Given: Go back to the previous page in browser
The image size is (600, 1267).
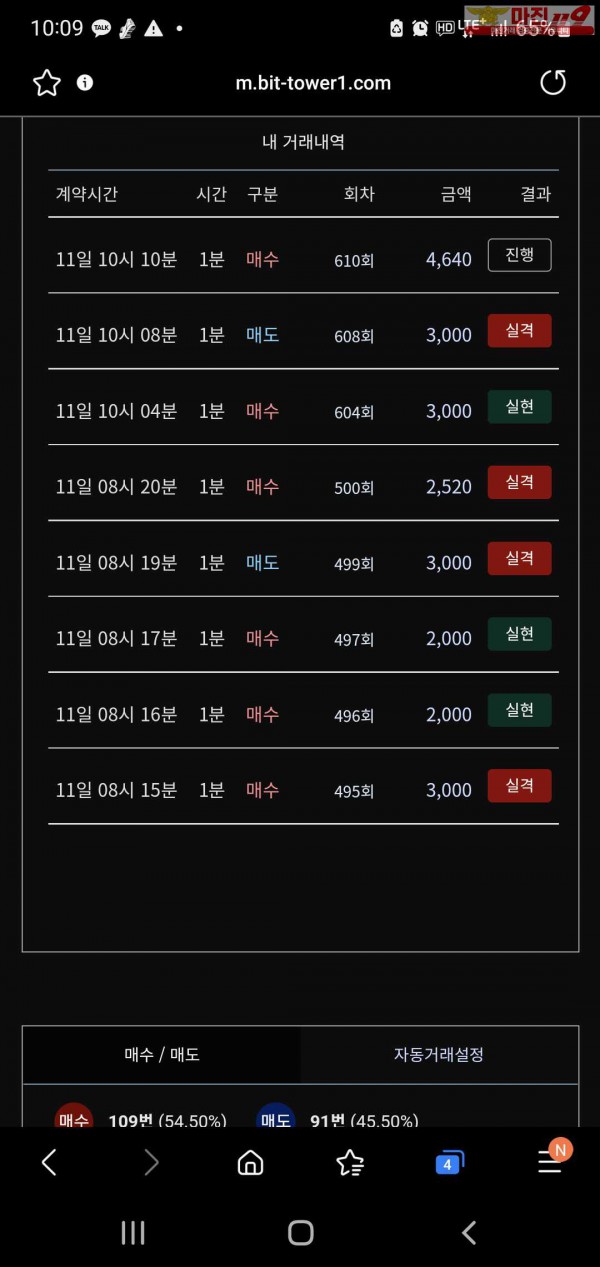Looking at the screenshot, I should 49,1162.
